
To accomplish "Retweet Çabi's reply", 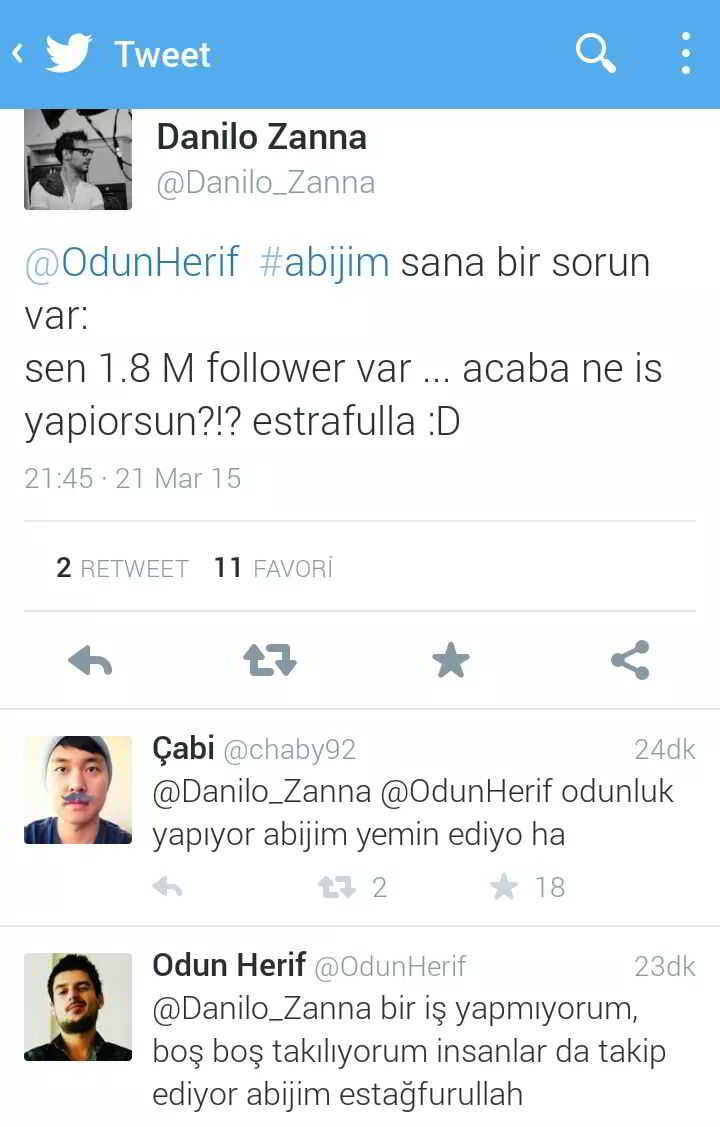I will (x=337, y=887).
